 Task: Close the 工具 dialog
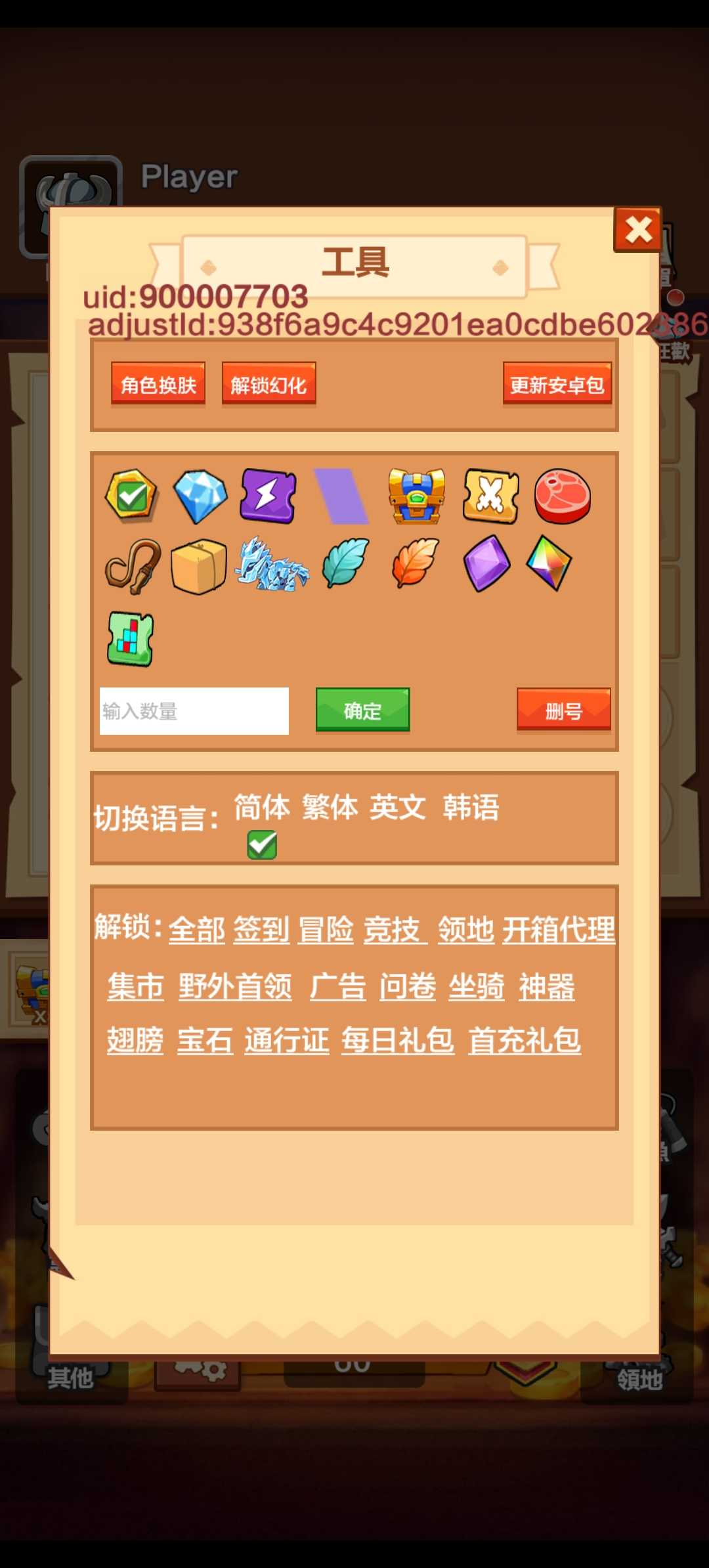tap(637, 230)
